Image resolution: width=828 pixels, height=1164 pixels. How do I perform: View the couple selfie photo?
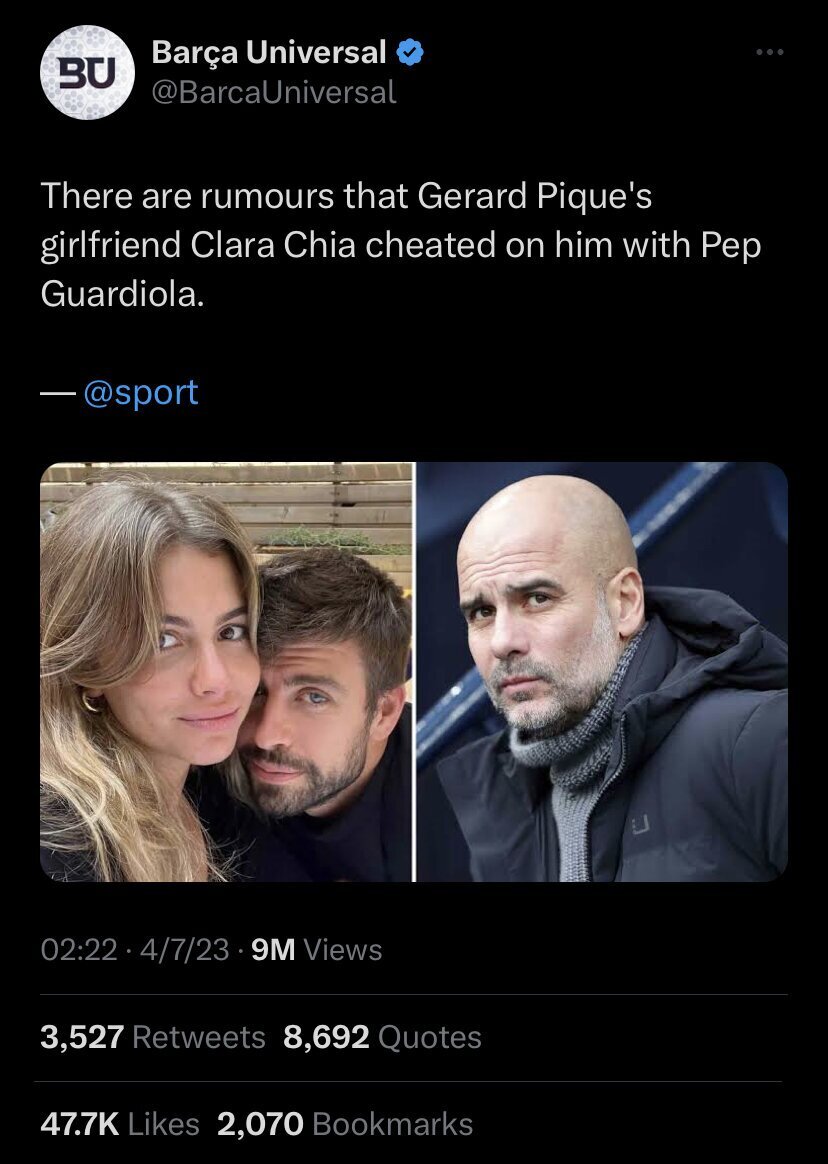pos(226,672)
